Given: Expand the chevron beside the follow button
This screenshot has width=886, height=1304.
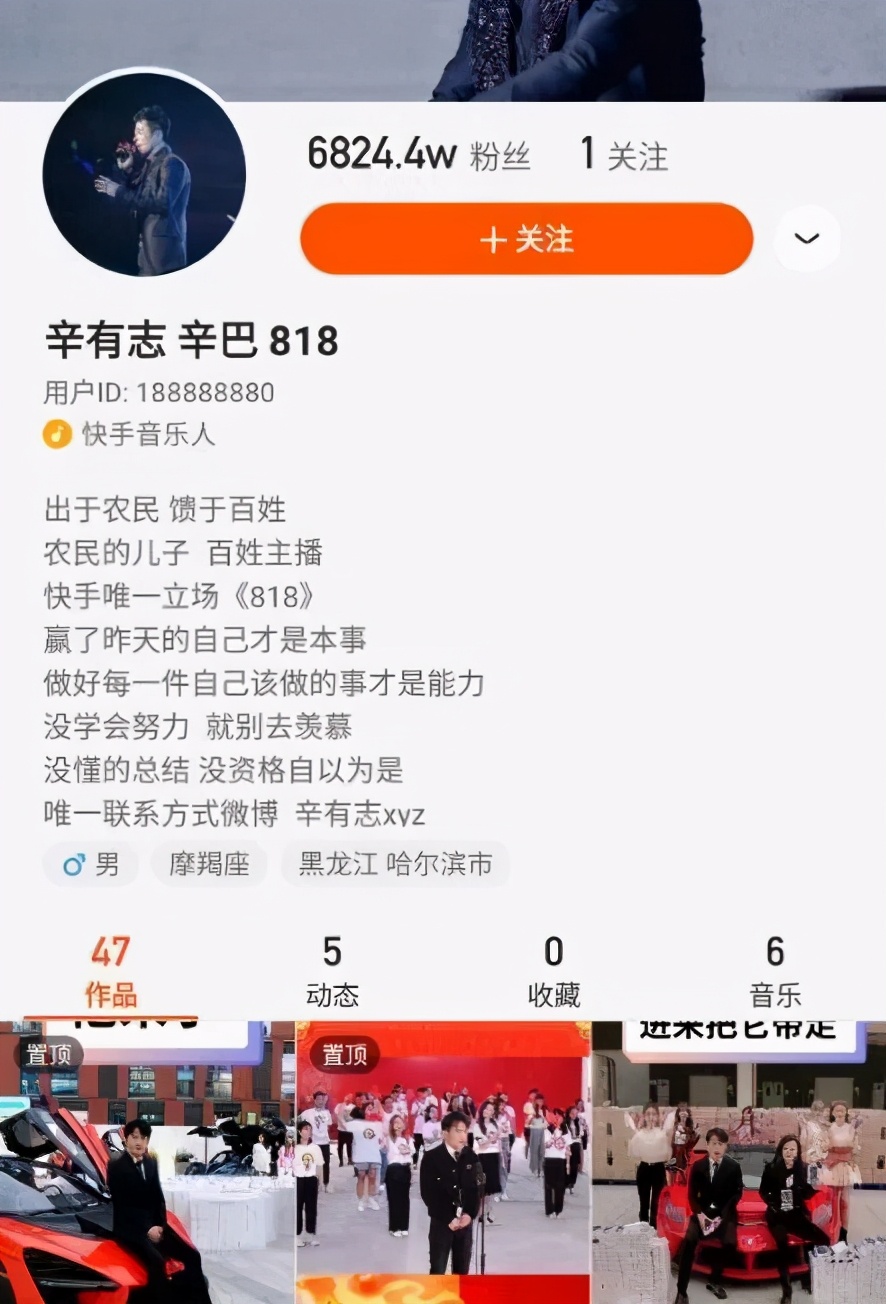Looking at the screenshot, I should (x=807, y=238).
